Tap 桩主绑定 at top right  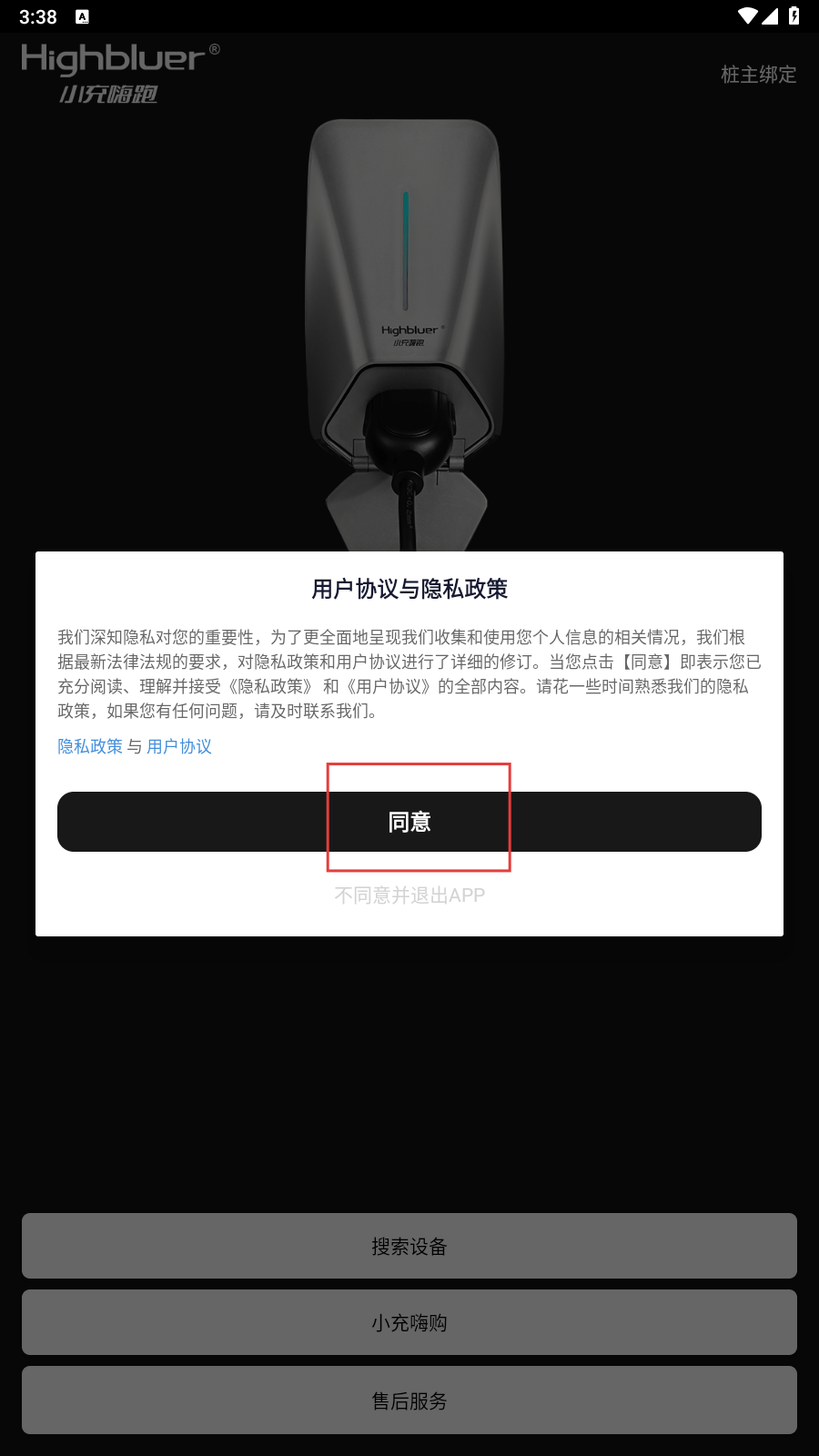tap(758, 75)
